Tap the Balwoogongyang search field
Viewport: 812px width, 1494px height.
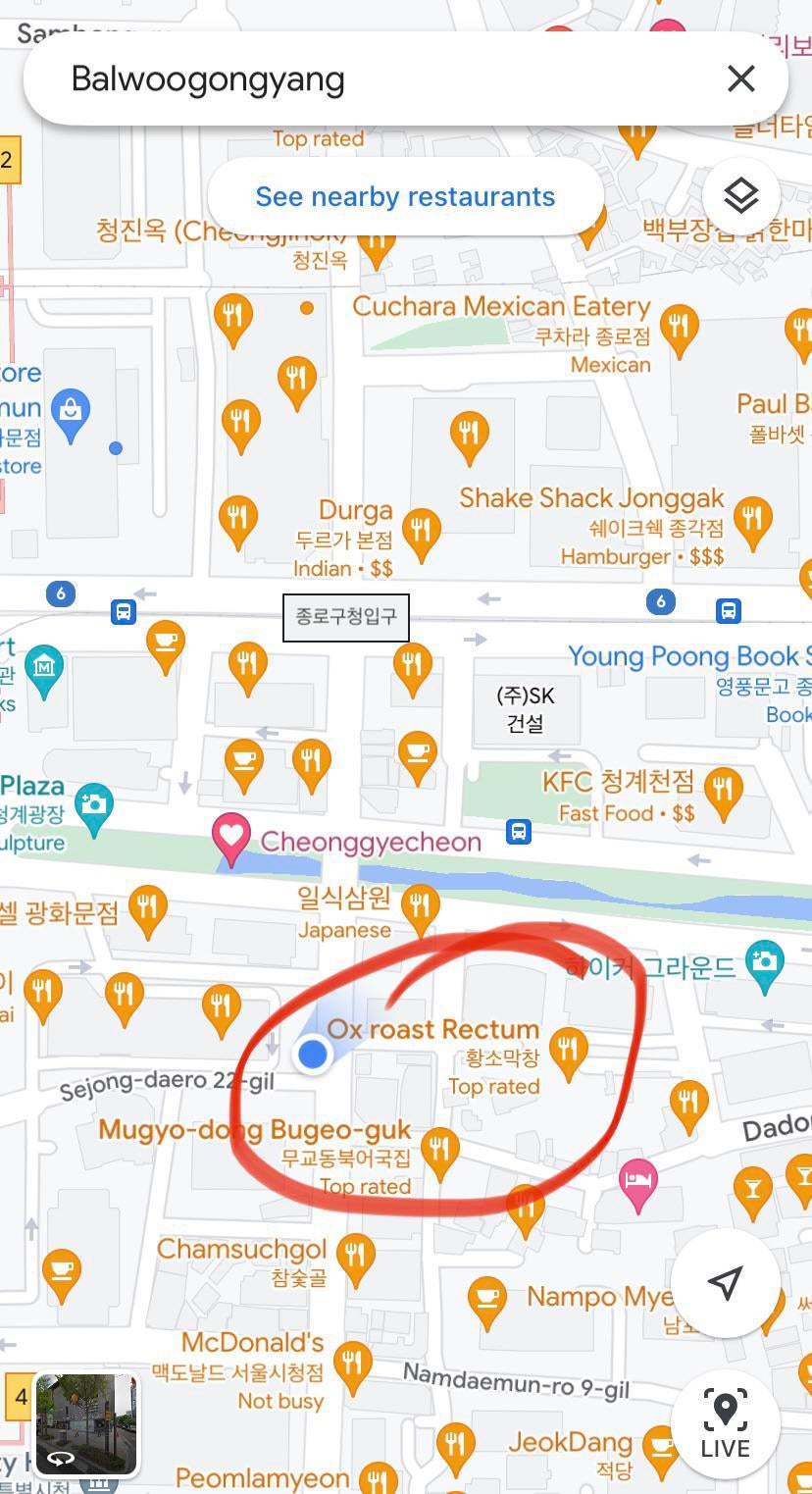tap(373, 78)
